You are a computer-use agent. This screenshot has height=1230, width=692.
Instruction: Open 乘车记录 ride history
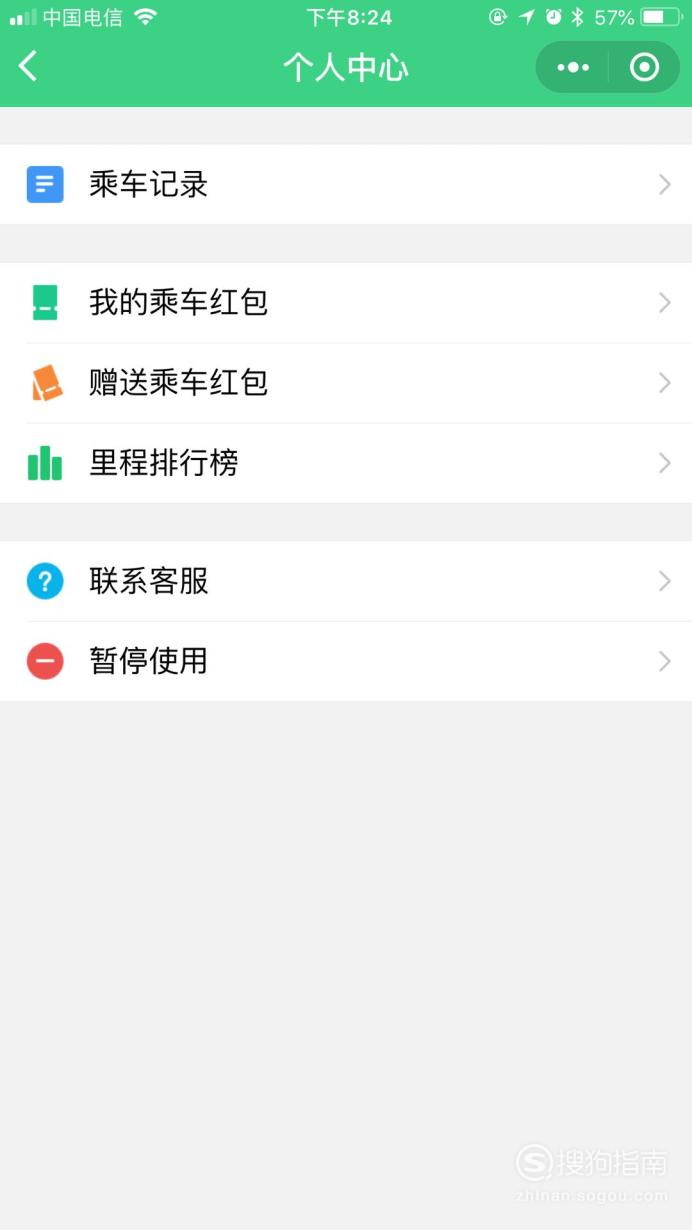pyautogui.click(x=346, y=184)
